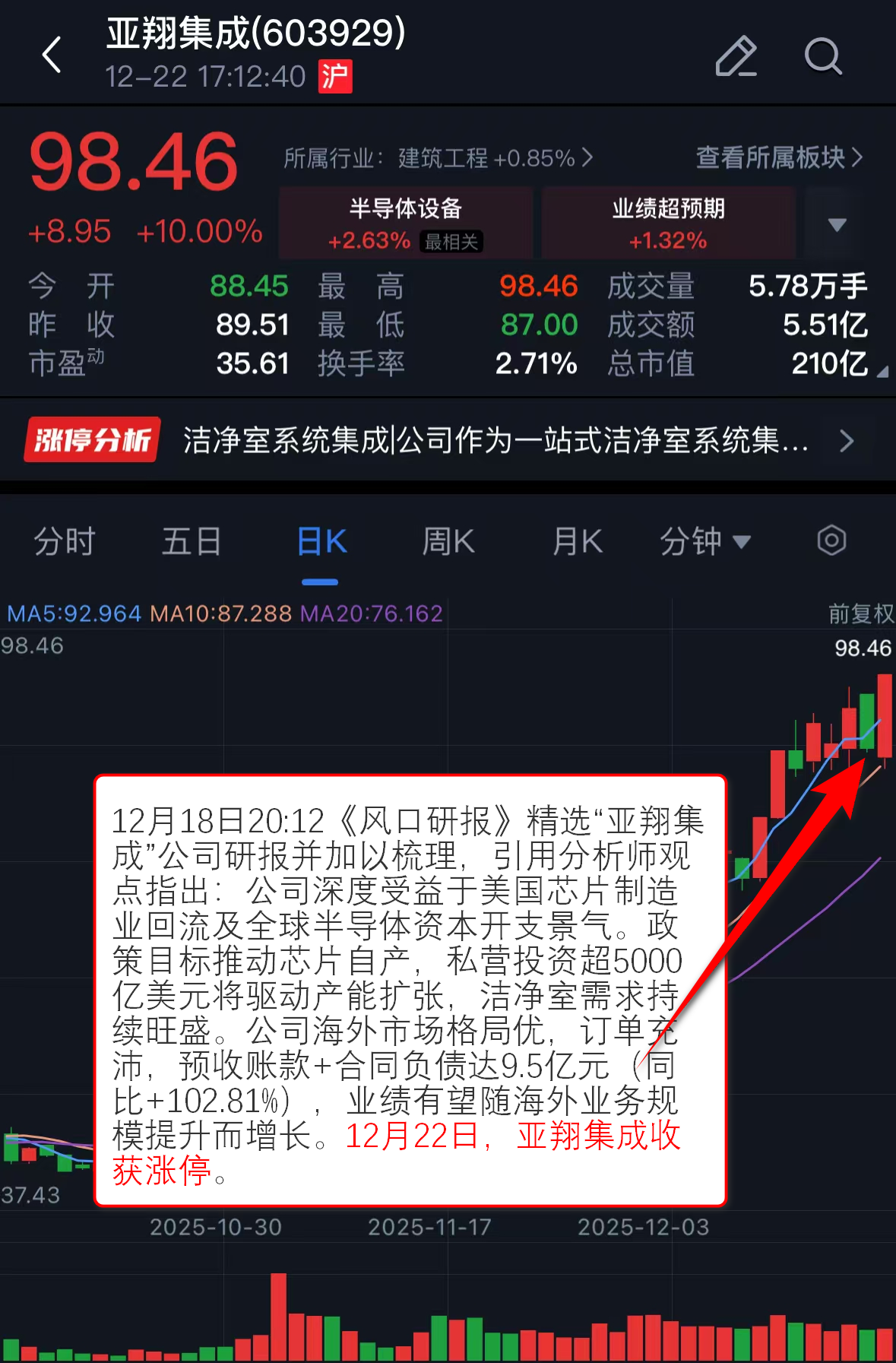Screen dimensions: 896x1363
Task: Open chart settings hexagon icon
Action: pos(831,541)
